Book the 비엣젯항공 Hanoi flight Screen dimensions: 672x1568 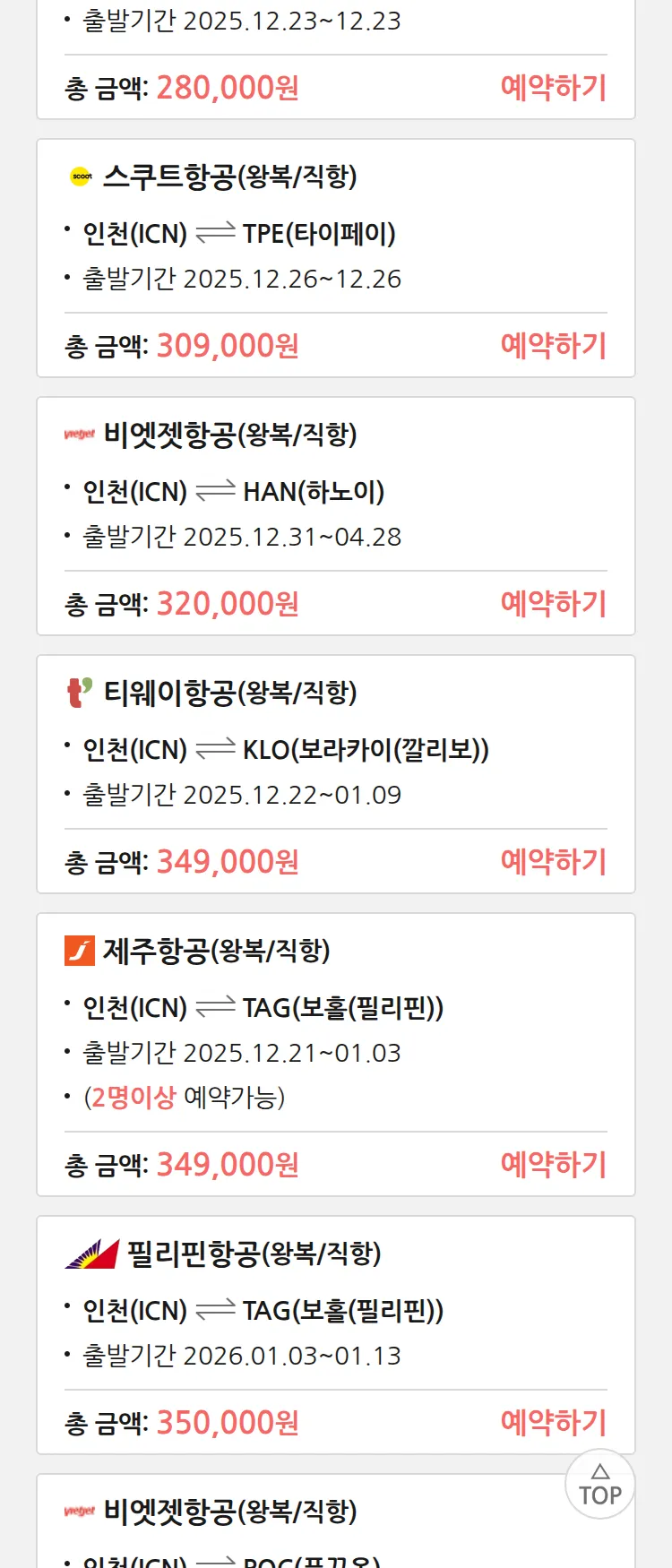coord(553,604)
